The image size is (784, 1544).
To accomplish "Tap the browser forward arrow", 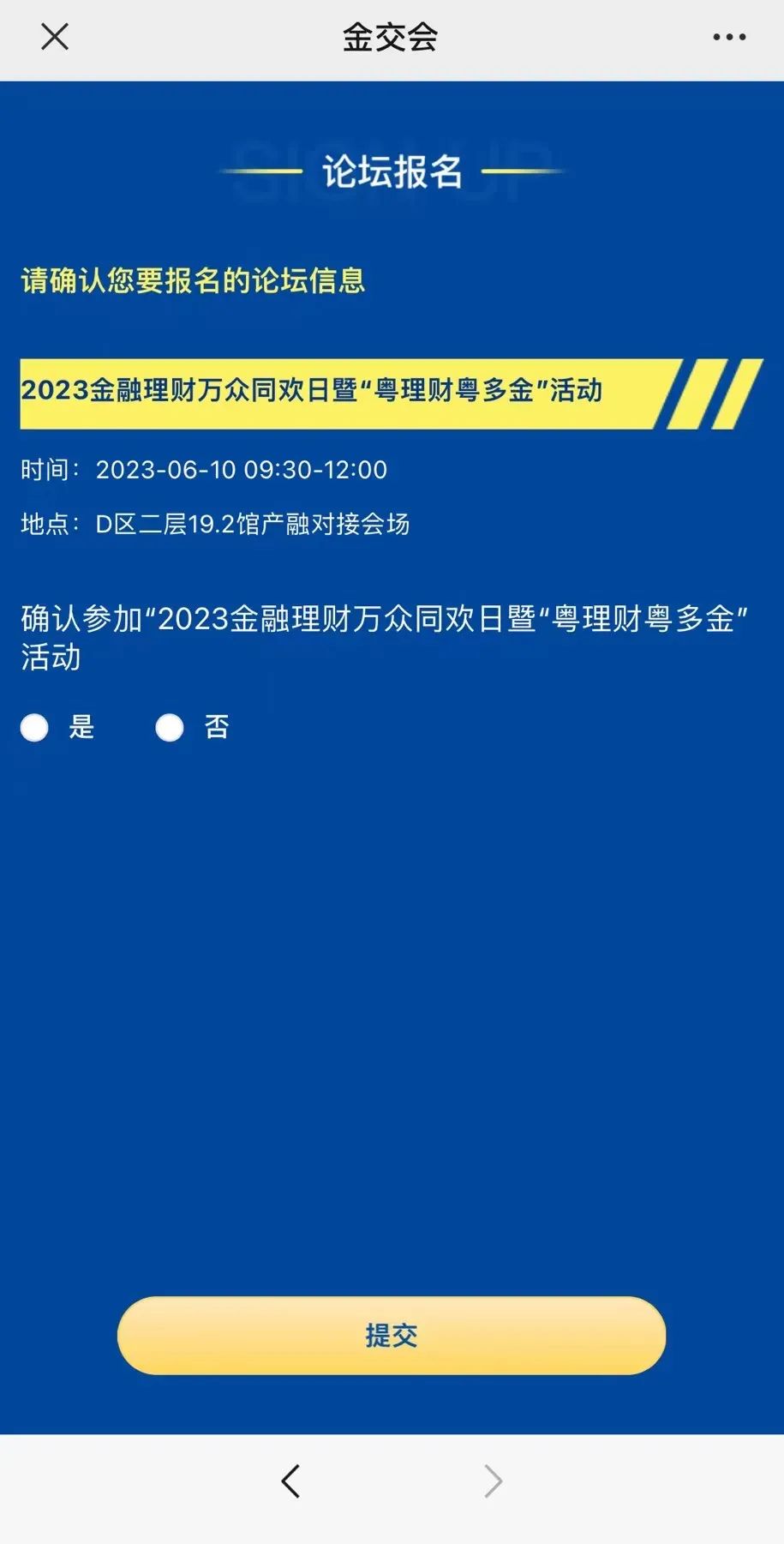I will (x=493, y=1481).
